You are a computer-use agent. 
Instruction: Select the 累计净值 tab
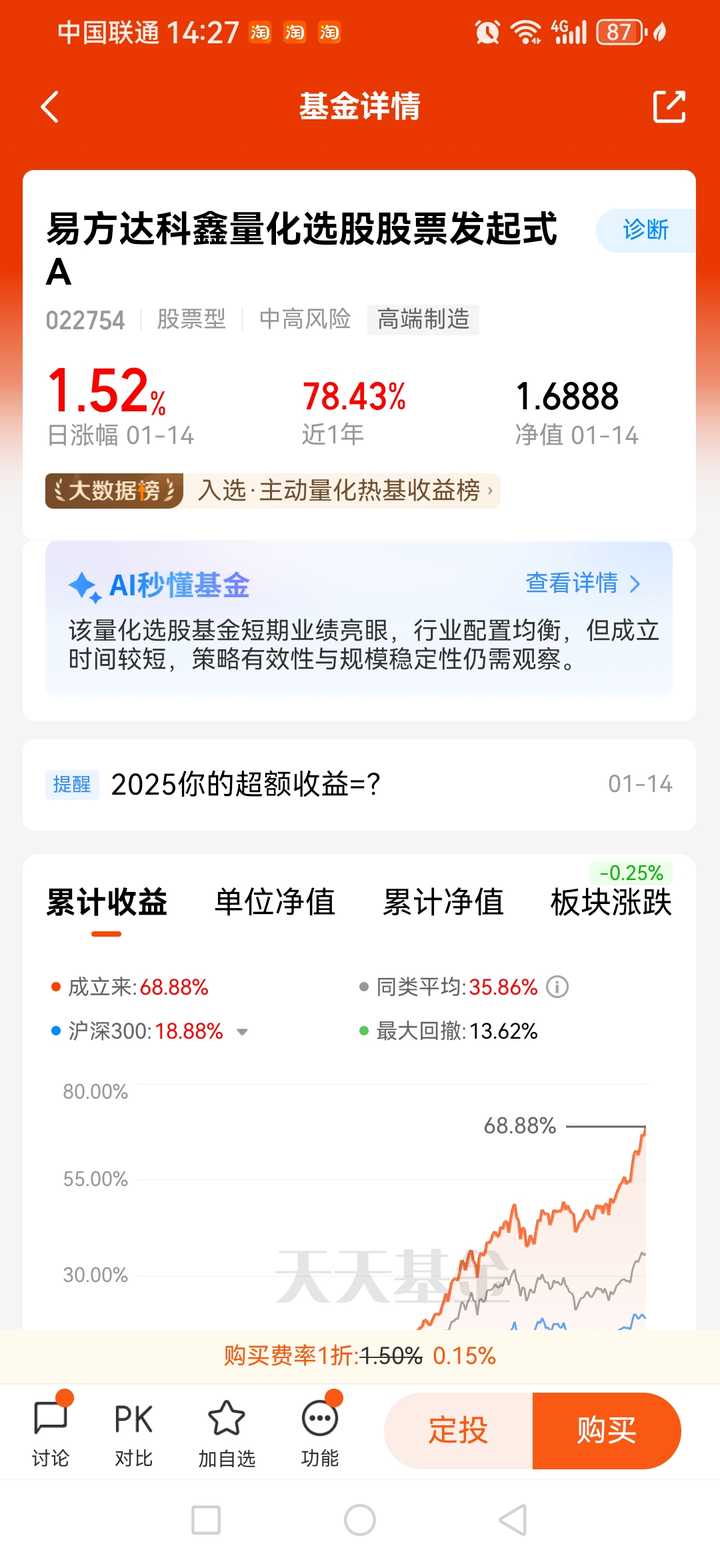tap(443, 902)
